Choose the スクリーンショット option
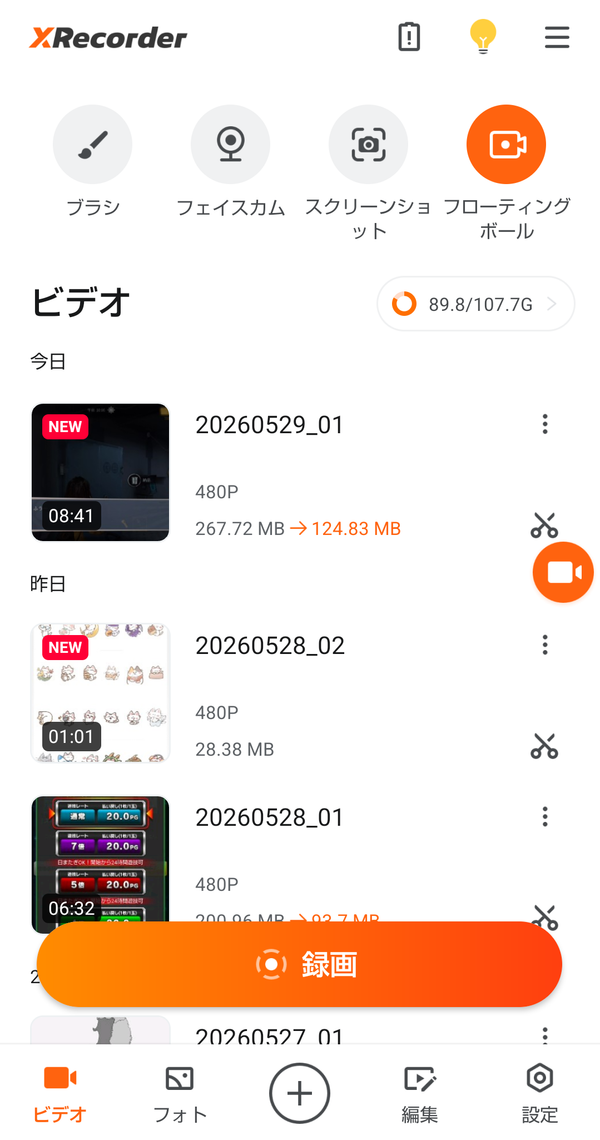This screenshot has height=1140, width=600. [x=368, y=145]
